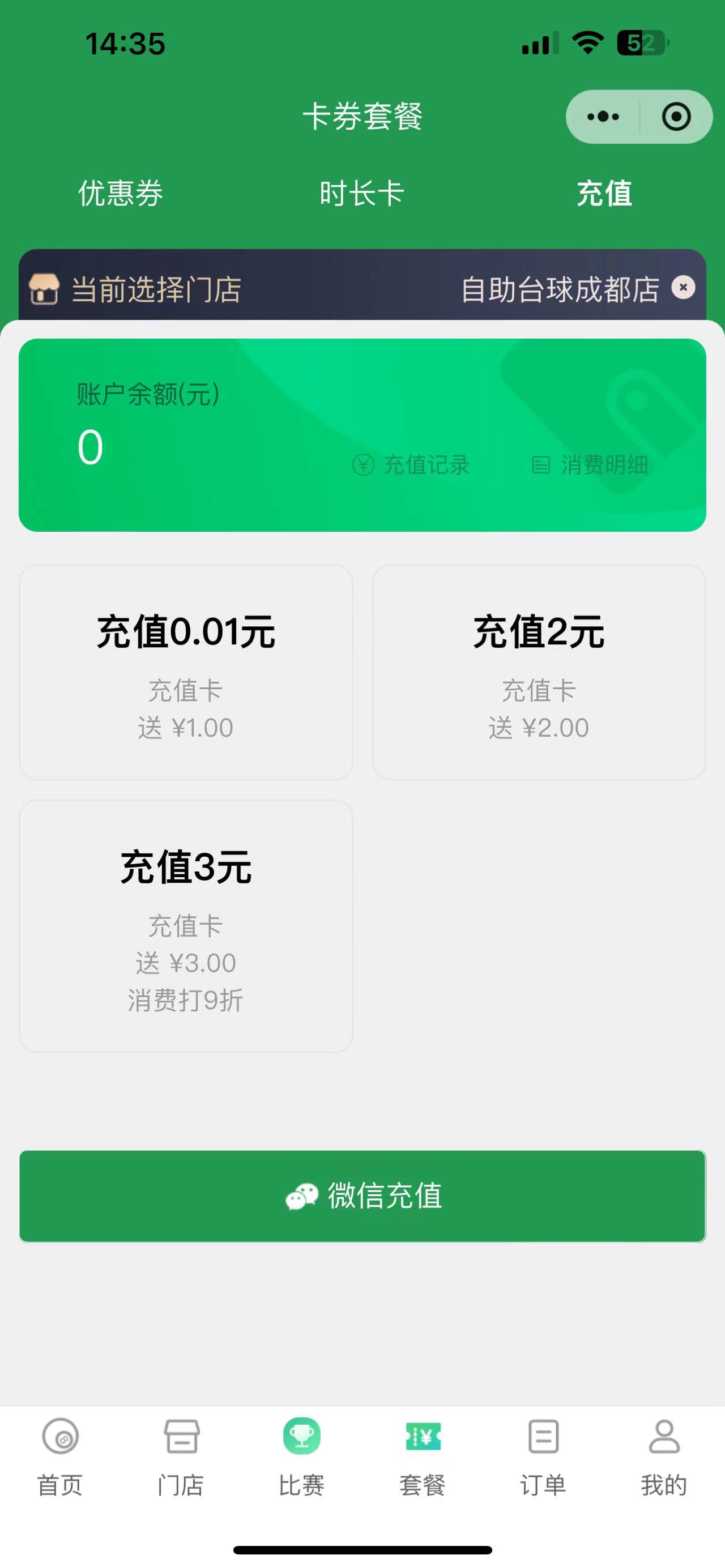Choose the 充值2元 recharge card
This screenshot has height=1568, width=725.
(x=539, y=672)
